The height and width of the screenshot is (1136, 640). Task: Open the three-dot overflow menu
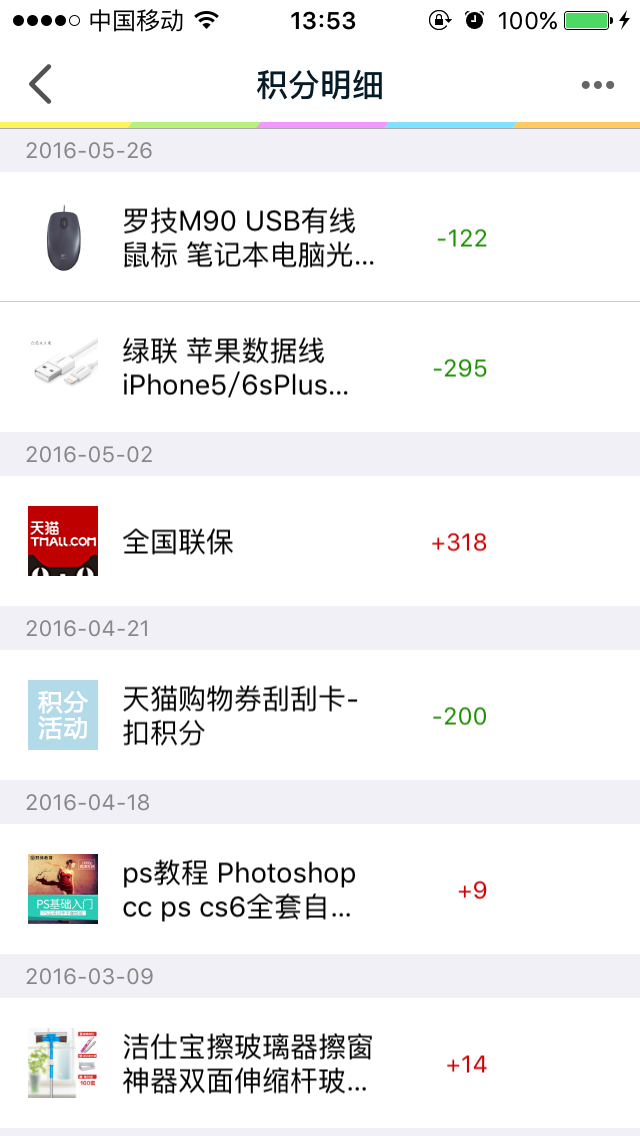(598, 85)
